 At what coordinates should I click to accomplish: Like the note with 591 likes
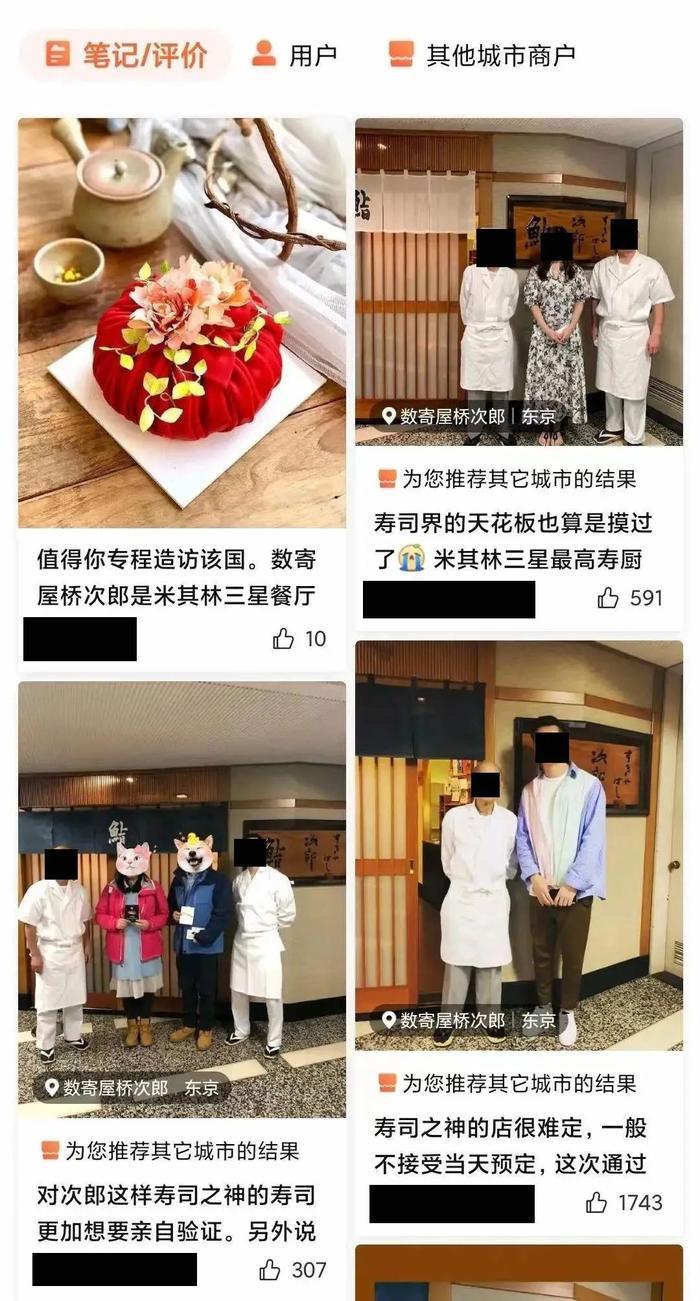pyautogui.click(x=608, y=598)
